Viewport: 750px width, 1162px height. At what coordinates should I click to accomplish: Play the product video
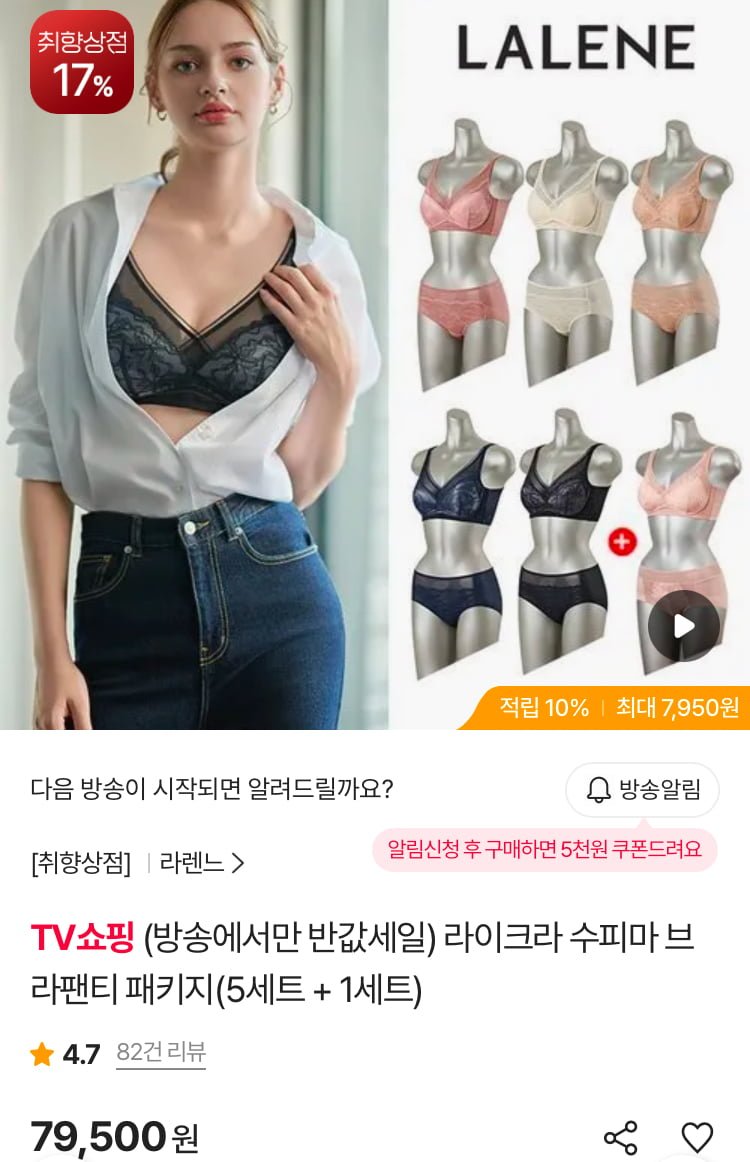point(684,626)
